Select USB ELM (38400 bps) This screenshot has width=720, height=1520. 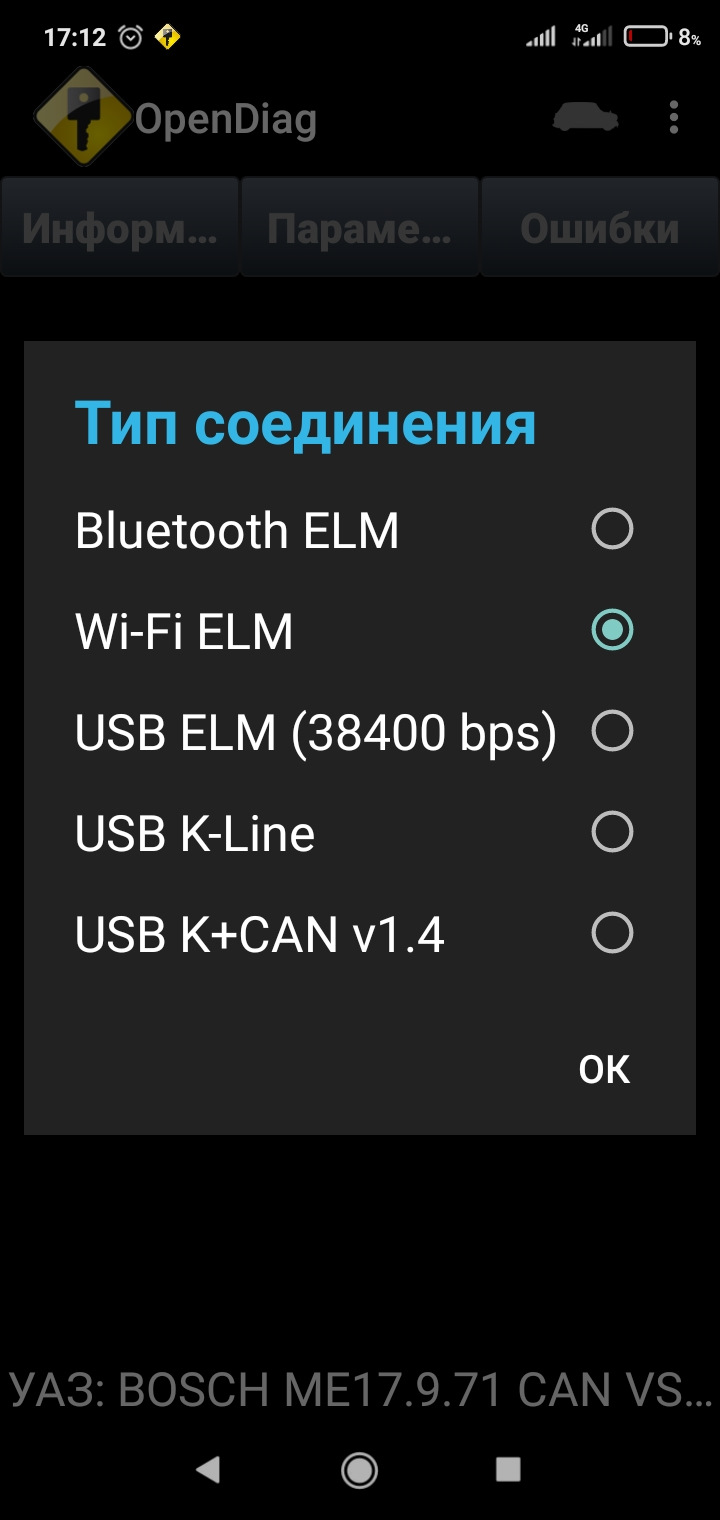click(612, 731)
